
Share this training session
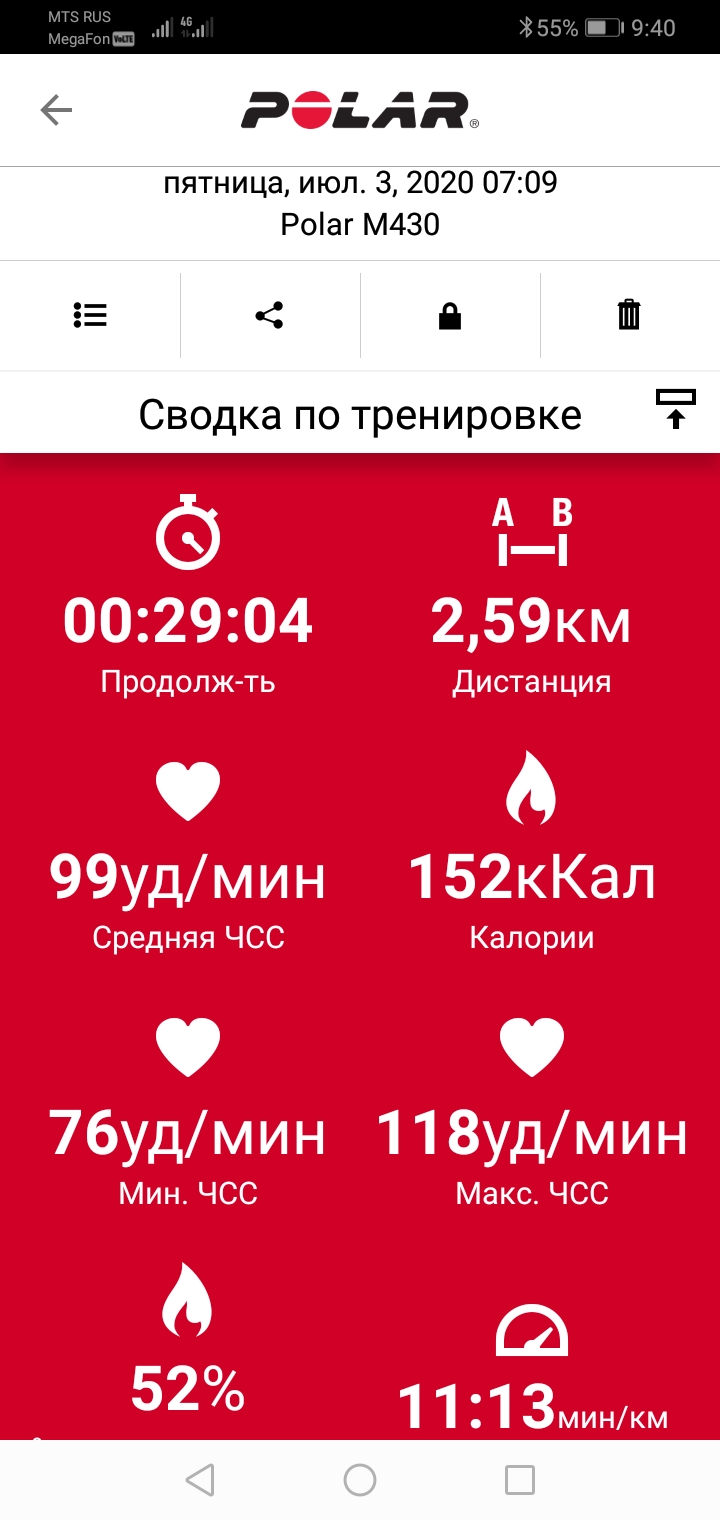[x=269, y=316]
